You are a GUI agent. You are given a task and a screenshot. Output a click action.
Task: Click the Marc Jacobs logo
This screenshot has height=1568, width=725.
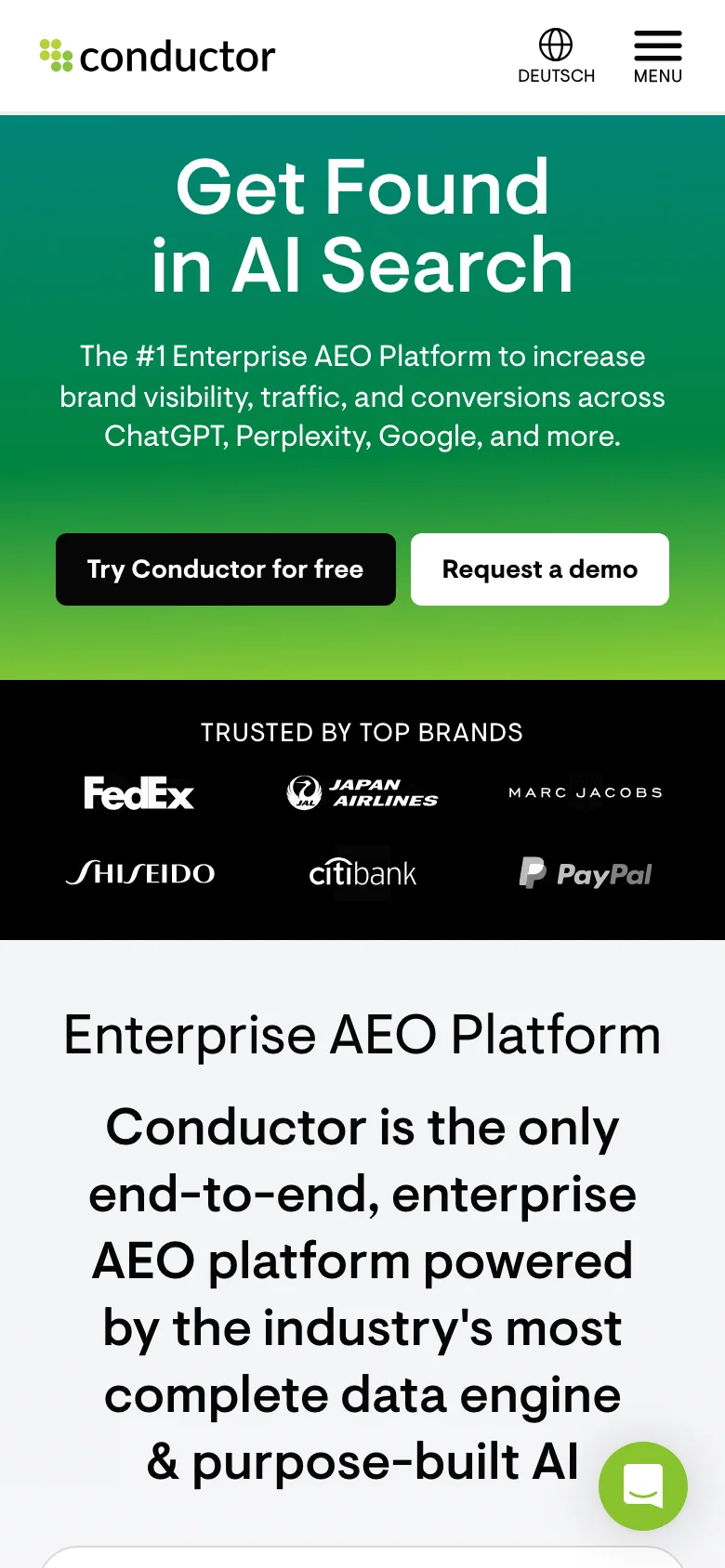point(585,791)
